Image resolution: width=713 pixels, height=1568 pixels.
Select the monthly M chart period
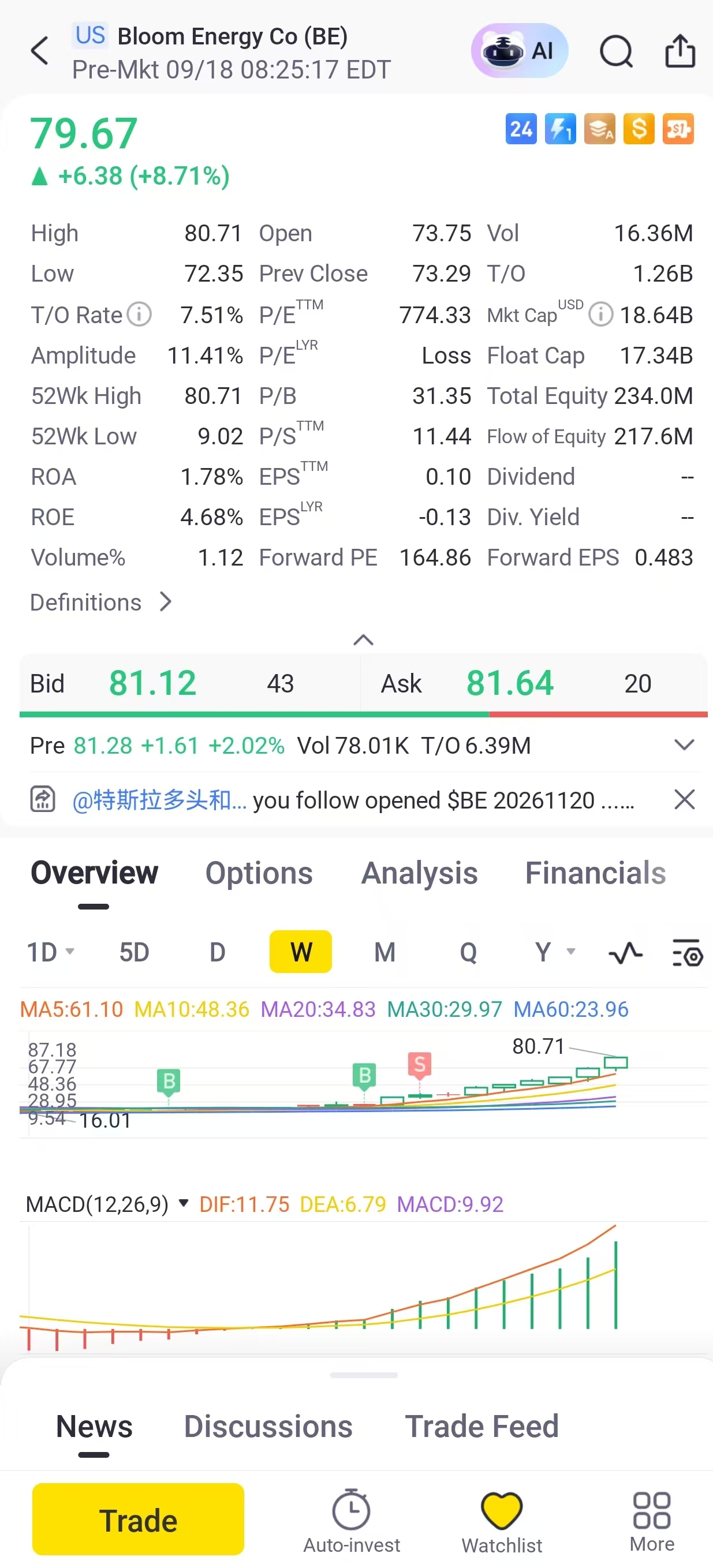point(385,952)
